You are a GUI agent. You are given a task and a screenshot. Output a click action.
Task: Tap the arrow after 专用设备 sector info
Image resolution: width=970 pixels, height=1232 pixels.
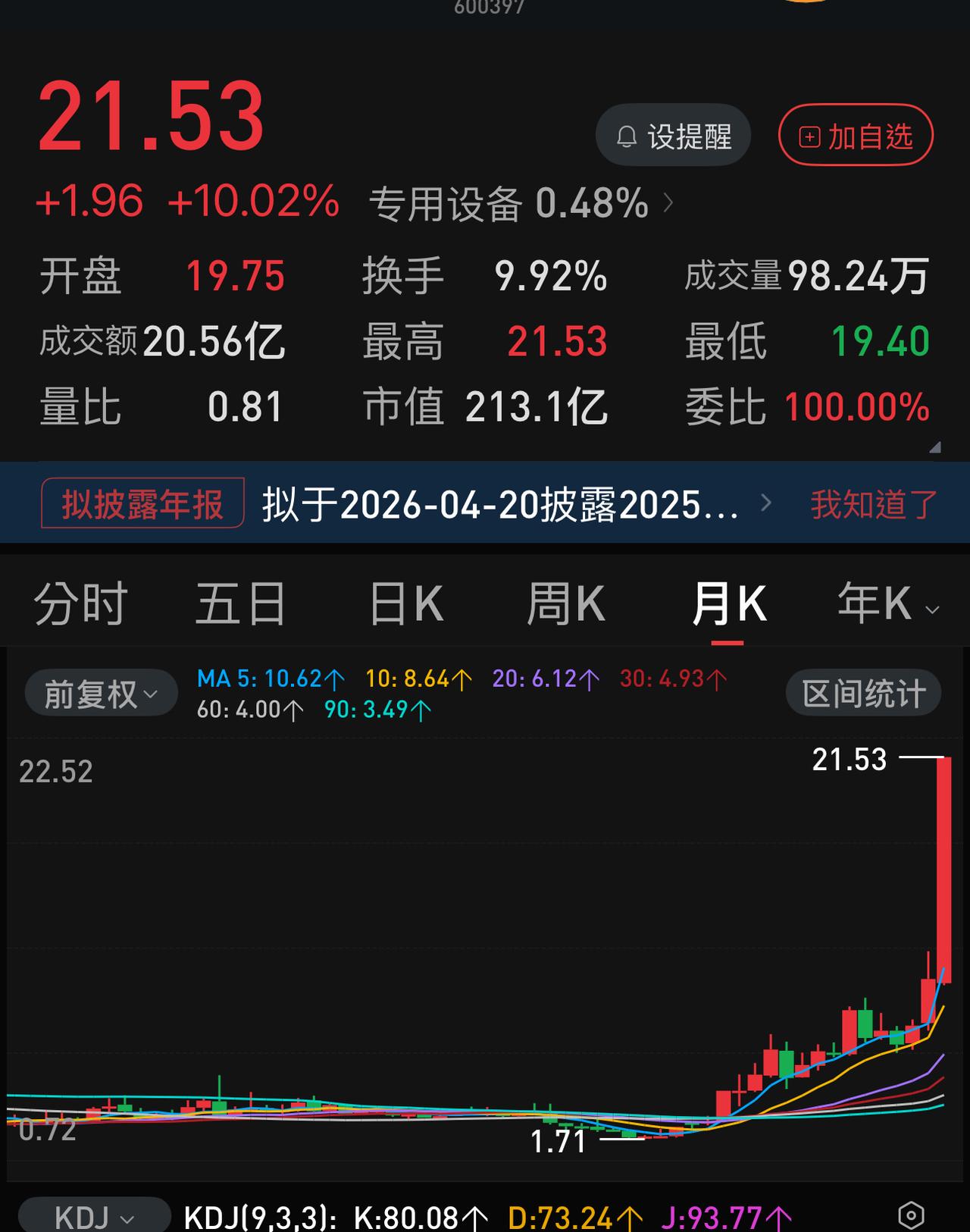668,203
